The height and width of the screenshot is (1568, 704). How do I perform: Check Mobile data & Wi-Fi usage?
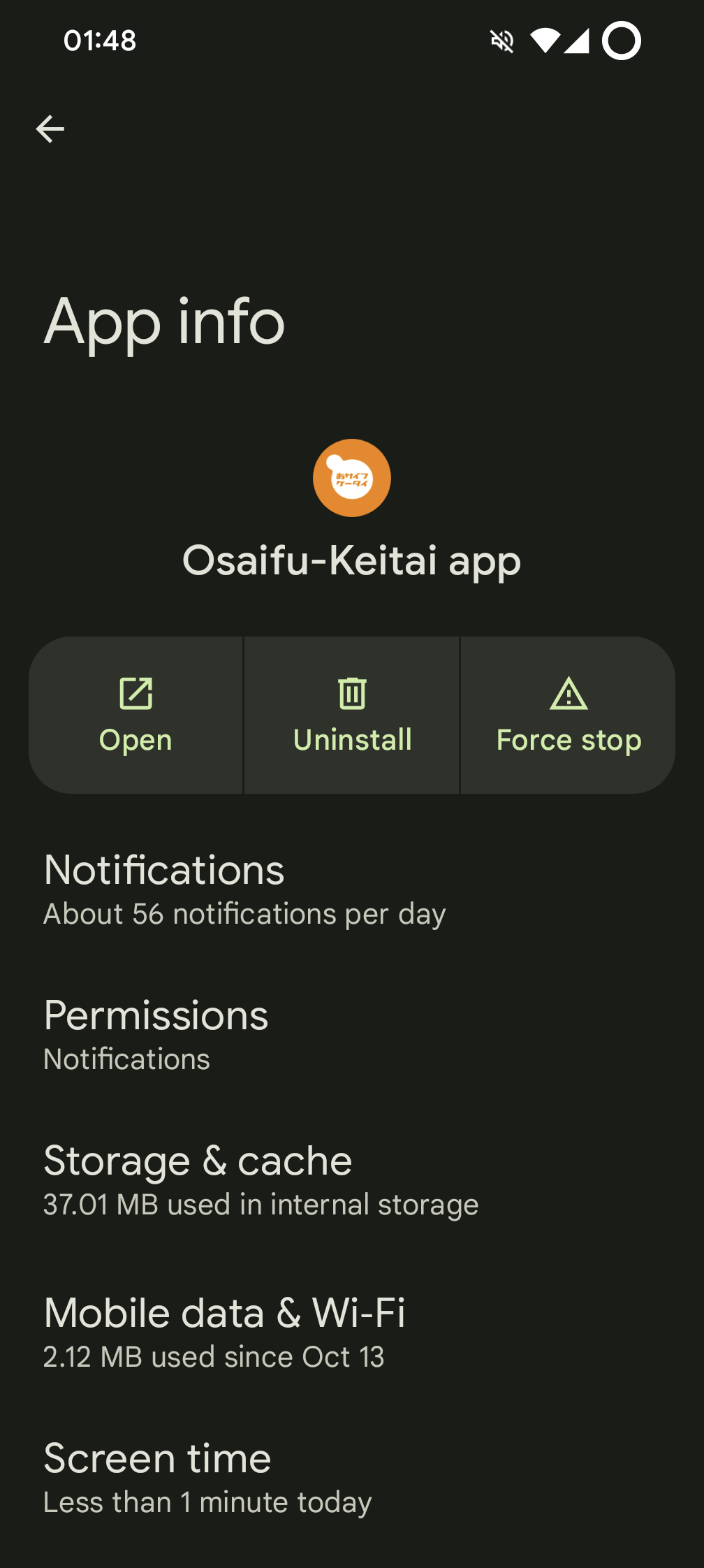224,1332
